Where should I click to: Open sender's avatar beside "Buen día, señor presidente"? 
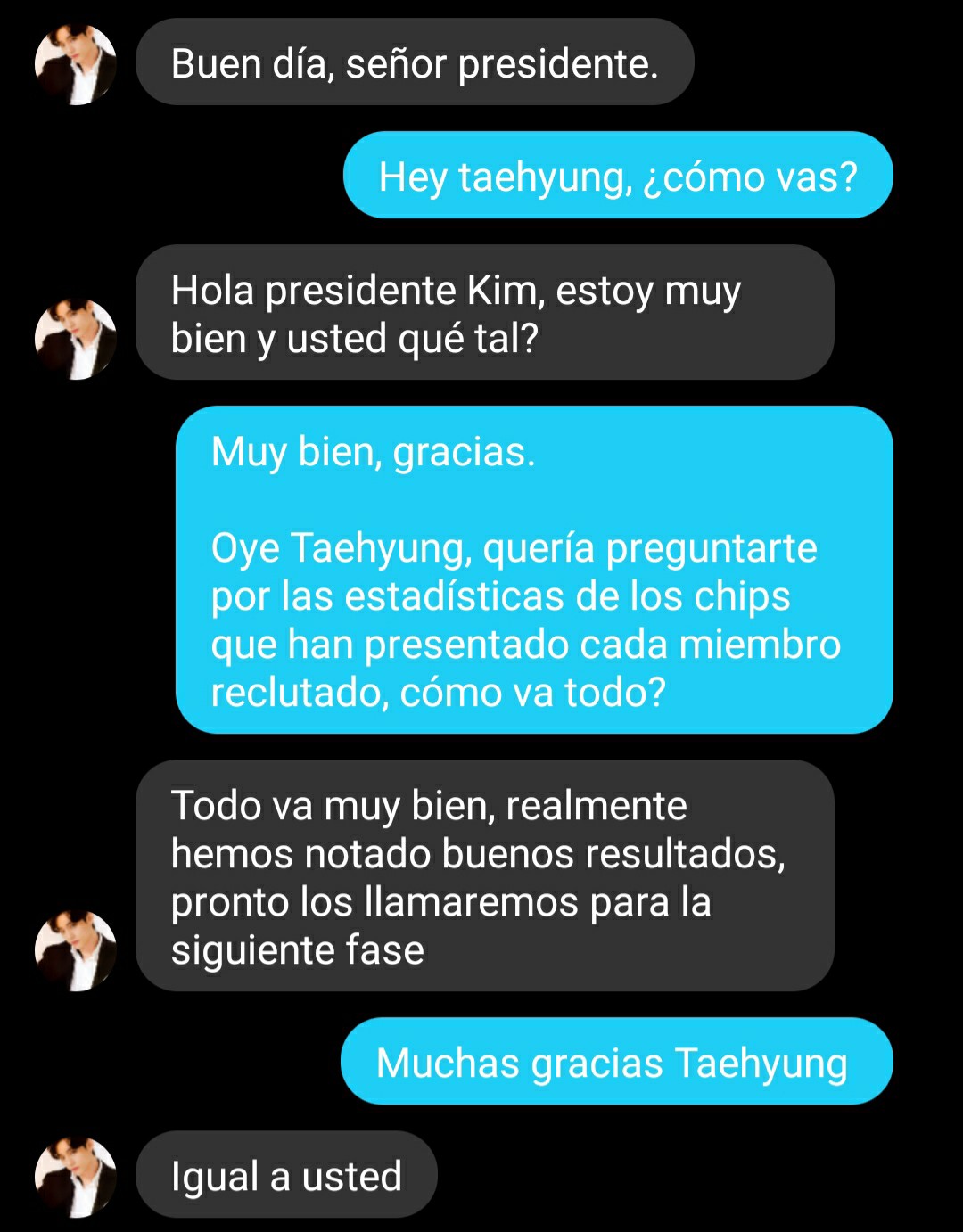(76, 64)
